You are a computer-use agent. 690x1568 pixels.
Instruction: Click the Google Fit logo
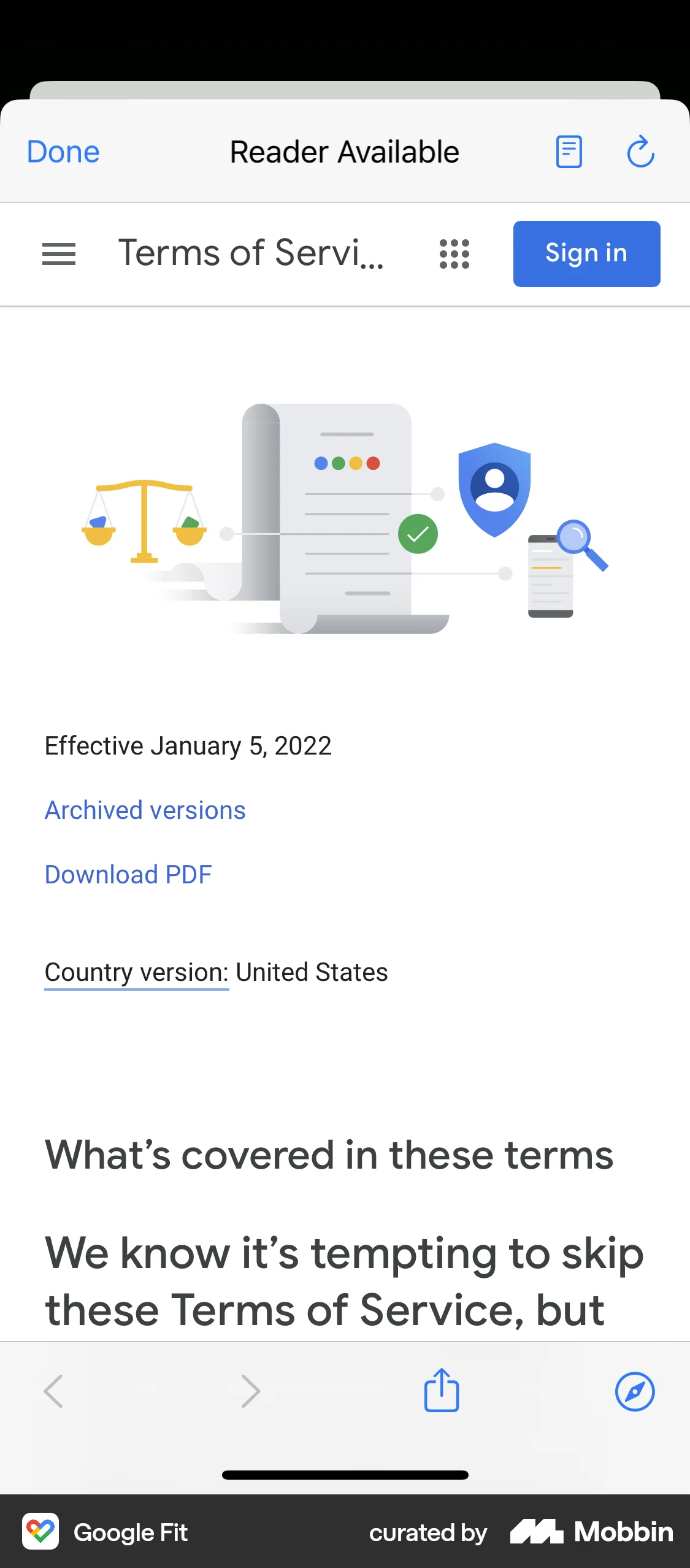40,1531
